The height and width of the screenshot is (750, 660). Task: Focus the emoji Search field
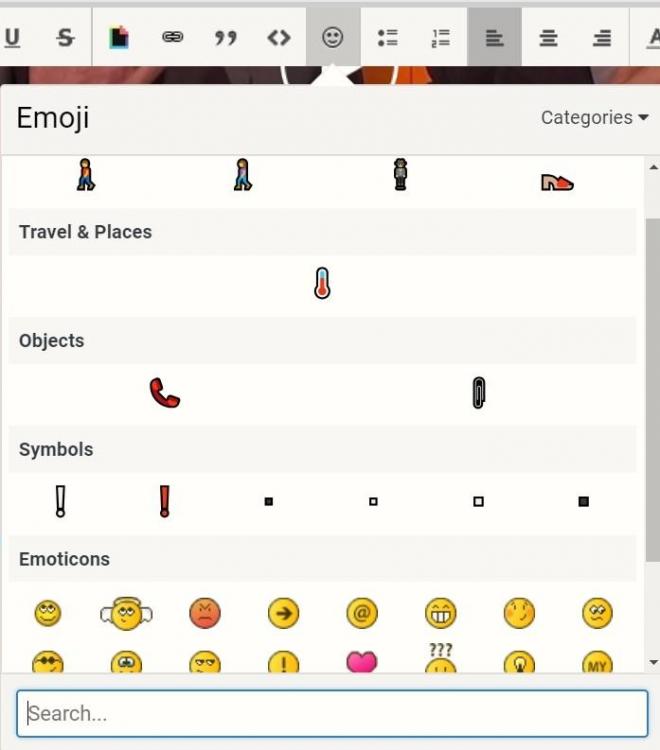point(332,713)
